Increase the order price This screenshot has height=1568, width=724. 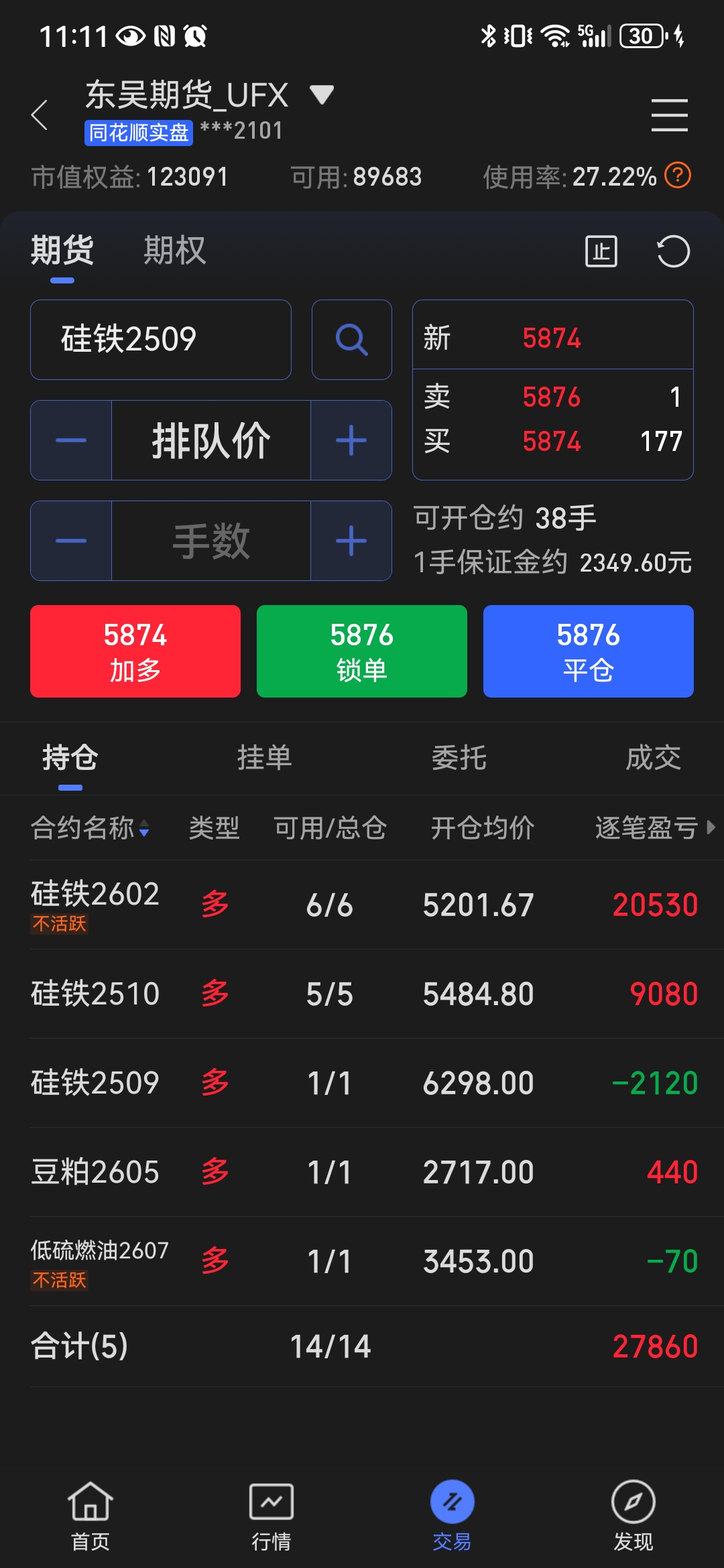coord(351,440)
